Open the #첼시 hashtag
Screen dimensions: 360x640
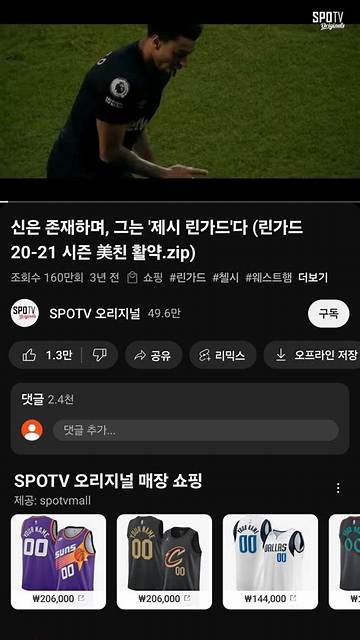pyautogui.click(x=226, y=278)
